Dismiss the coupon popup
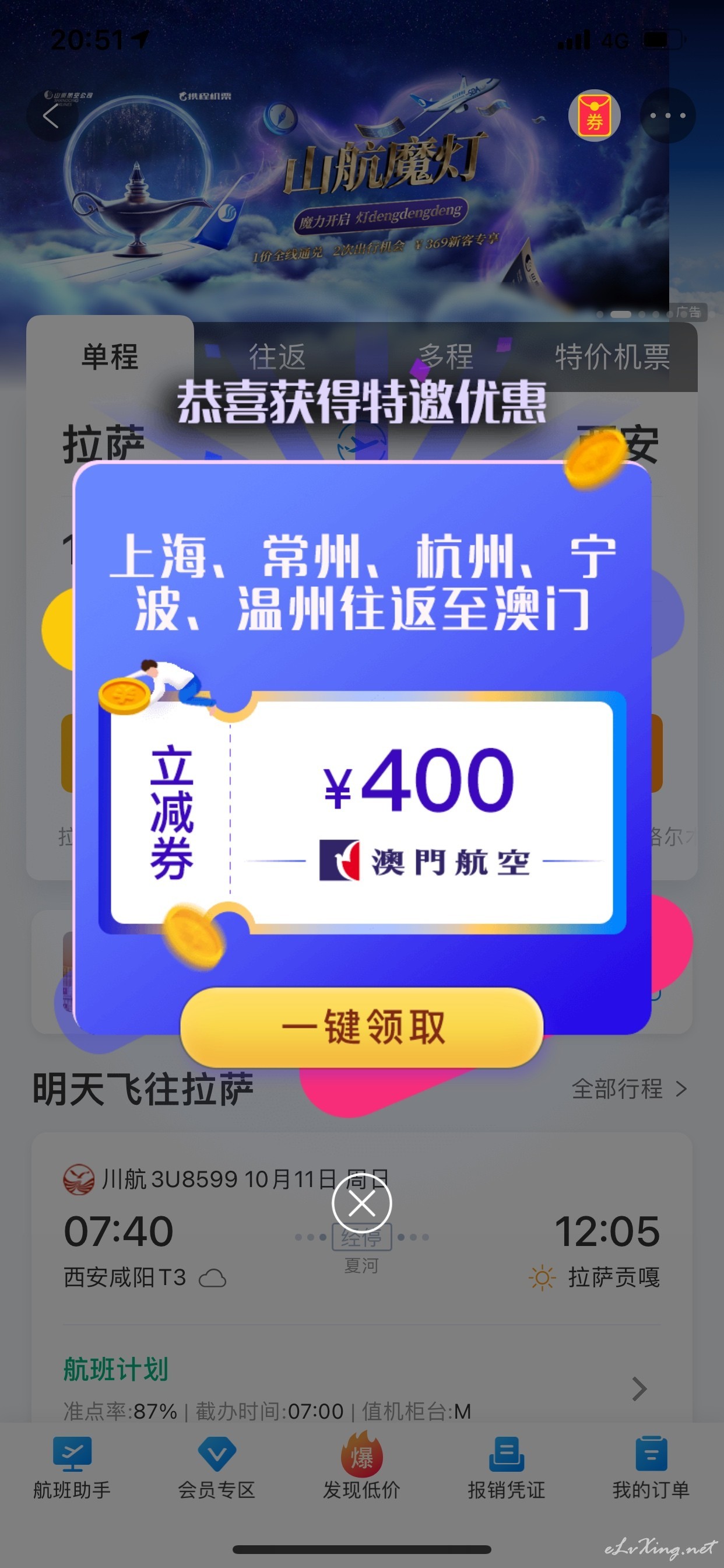 [361, 1203]
